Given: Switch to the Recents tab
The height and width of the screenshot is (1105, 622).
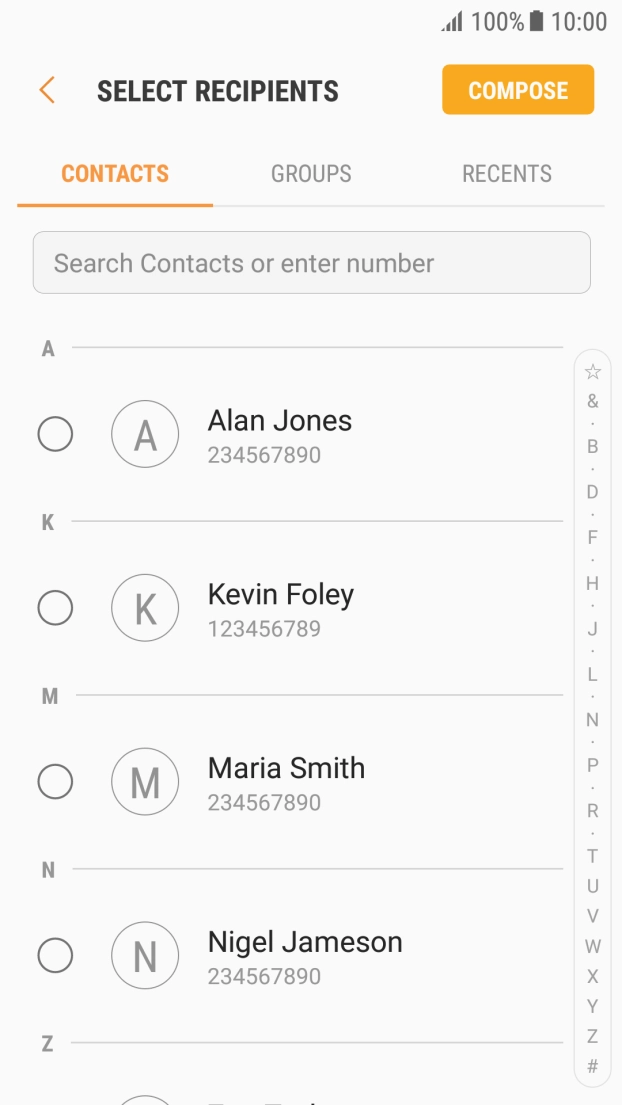Looking at the screenshot, I should tap(506, 174).
